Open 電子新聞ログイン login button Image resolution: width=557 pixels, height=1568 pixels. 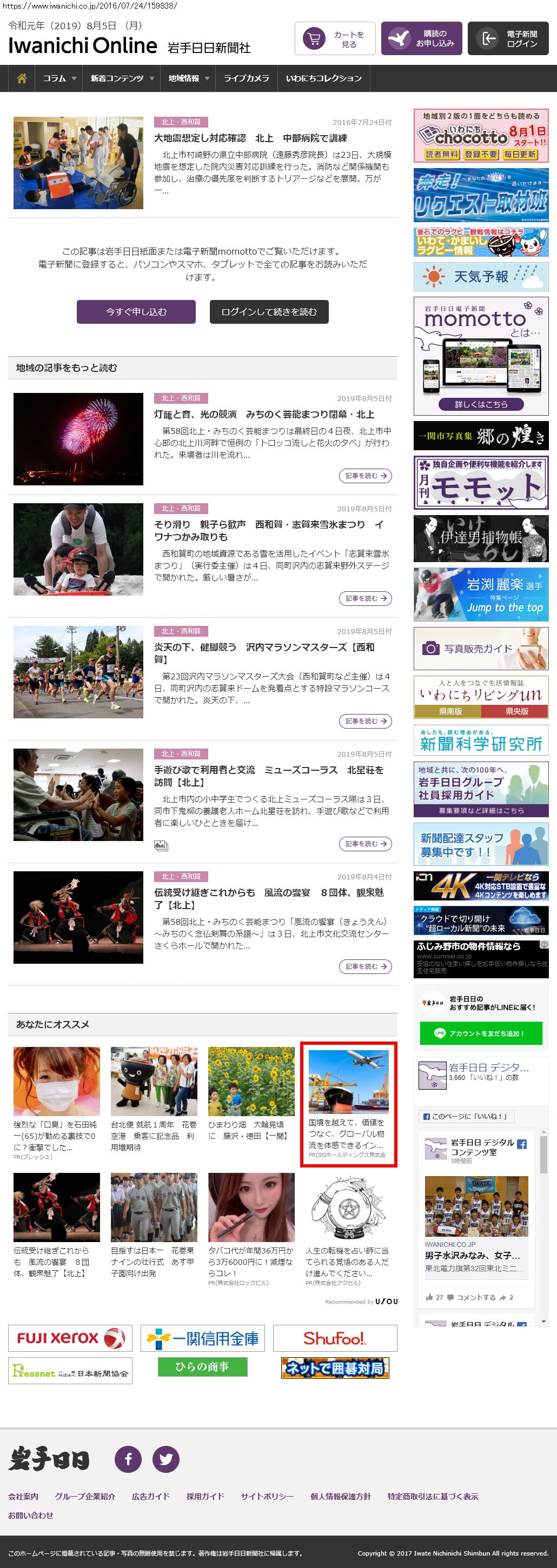tap(508, 39)
